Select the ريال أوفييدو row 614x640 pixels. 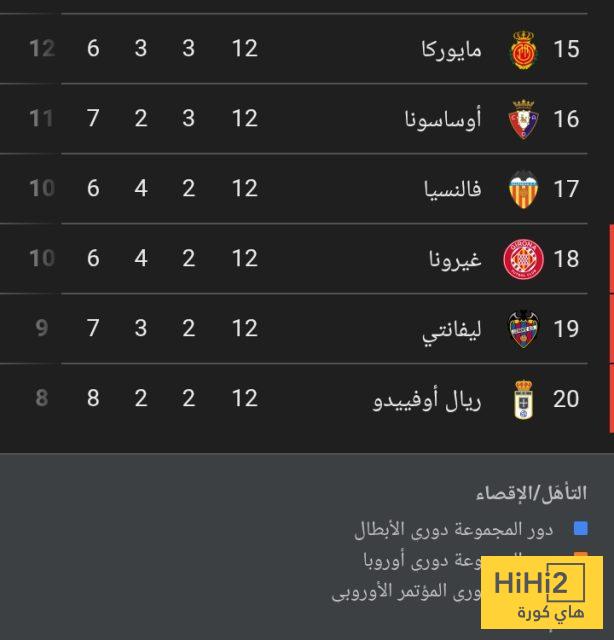427,399
